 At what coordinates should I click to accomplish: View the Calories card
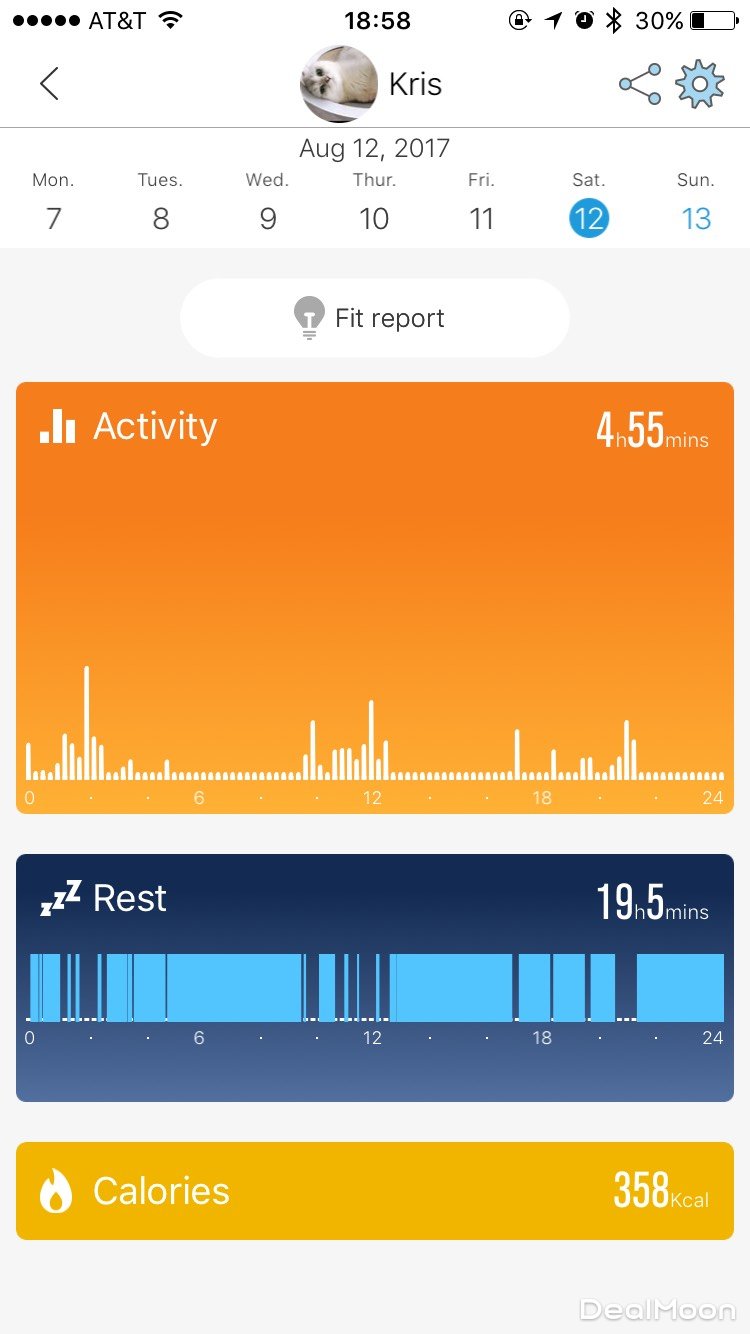click(x=375, y=1190)
